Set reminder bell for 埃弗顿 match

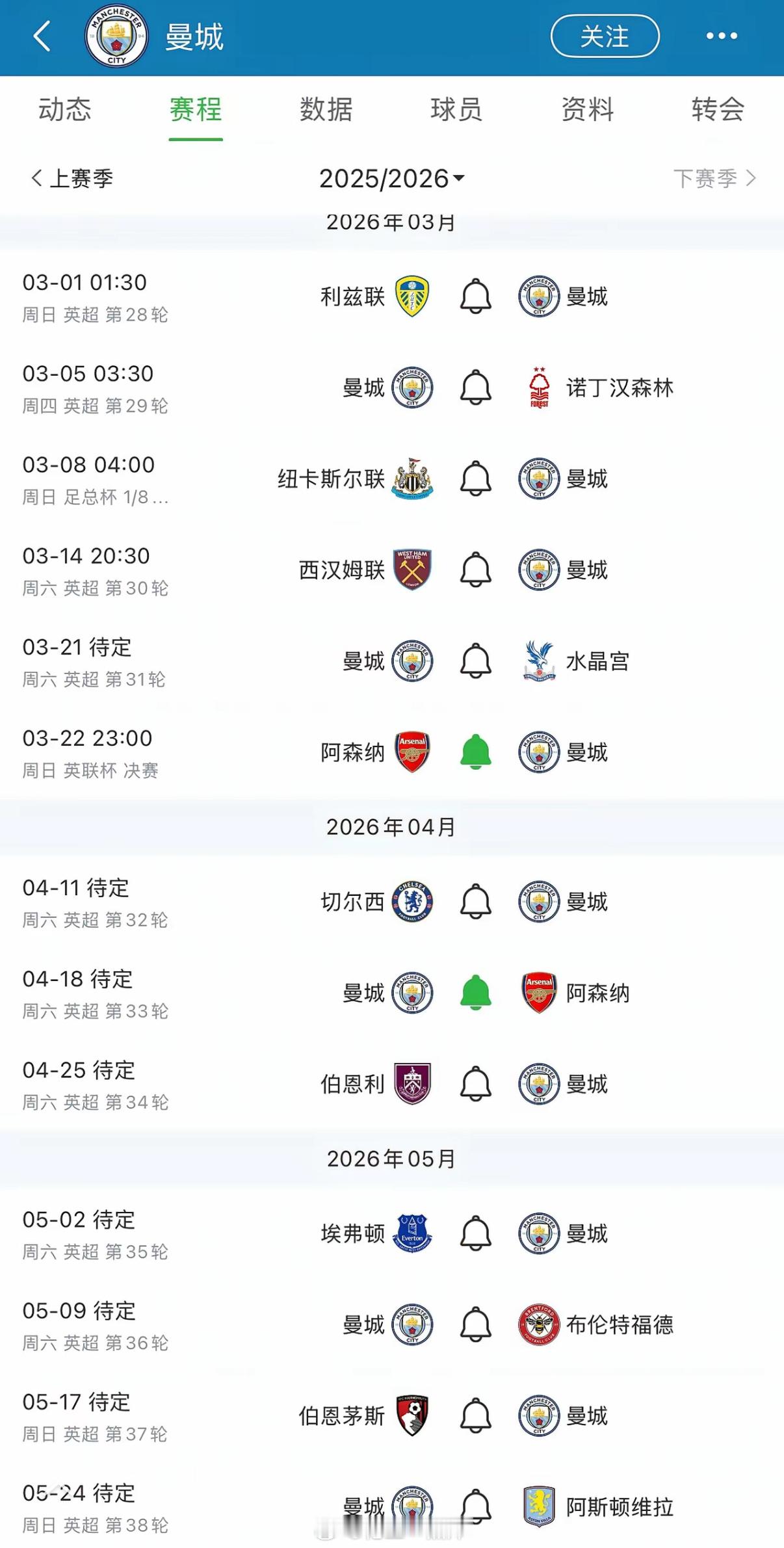pyautogui.click(x=475, y=1233)
